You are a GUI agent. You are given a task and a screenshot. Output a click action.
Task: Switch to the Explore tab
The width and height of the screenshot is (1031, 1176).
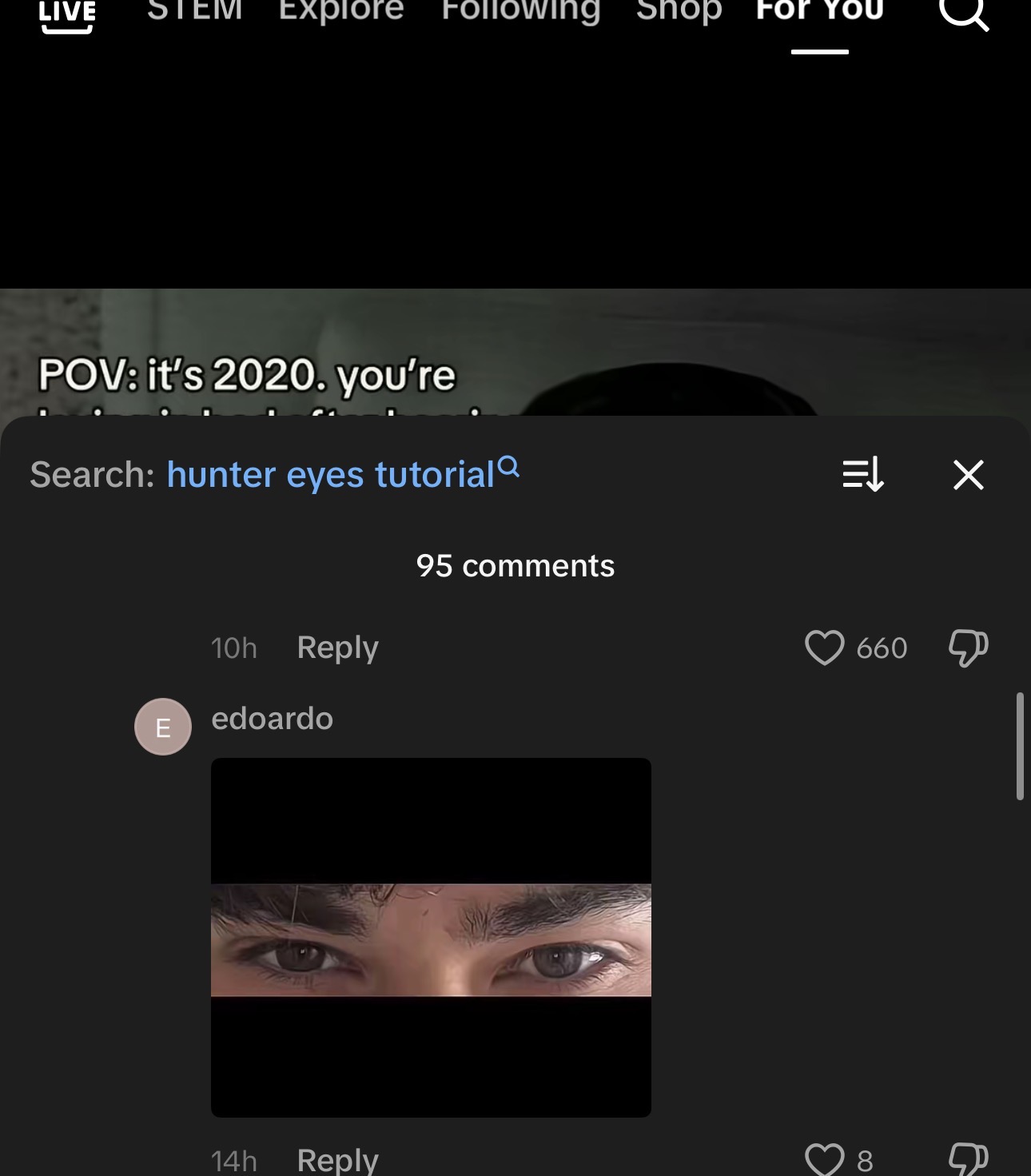(x=341, y=11)
